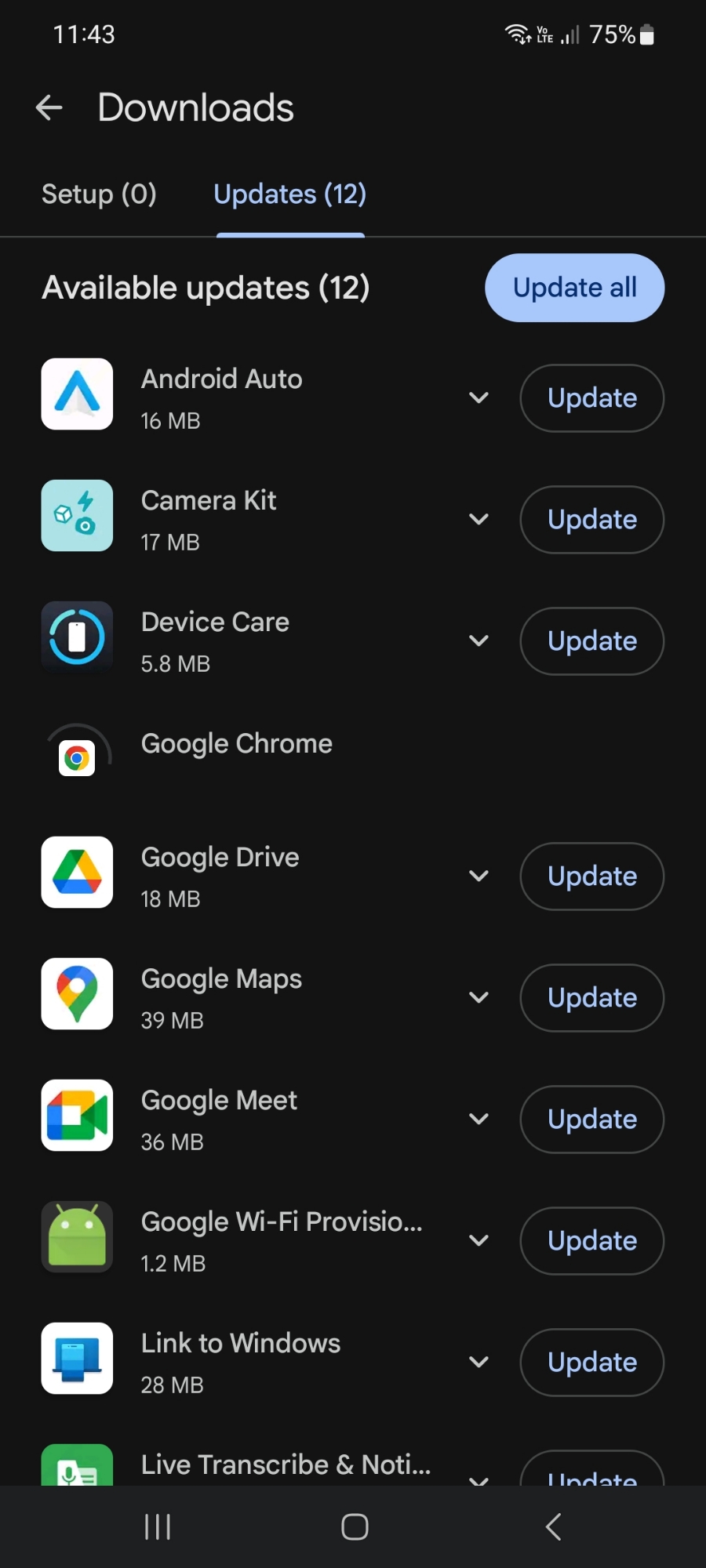Expand Camera Kit update details
Screen dimensions: 706x1568
[479, 520]
